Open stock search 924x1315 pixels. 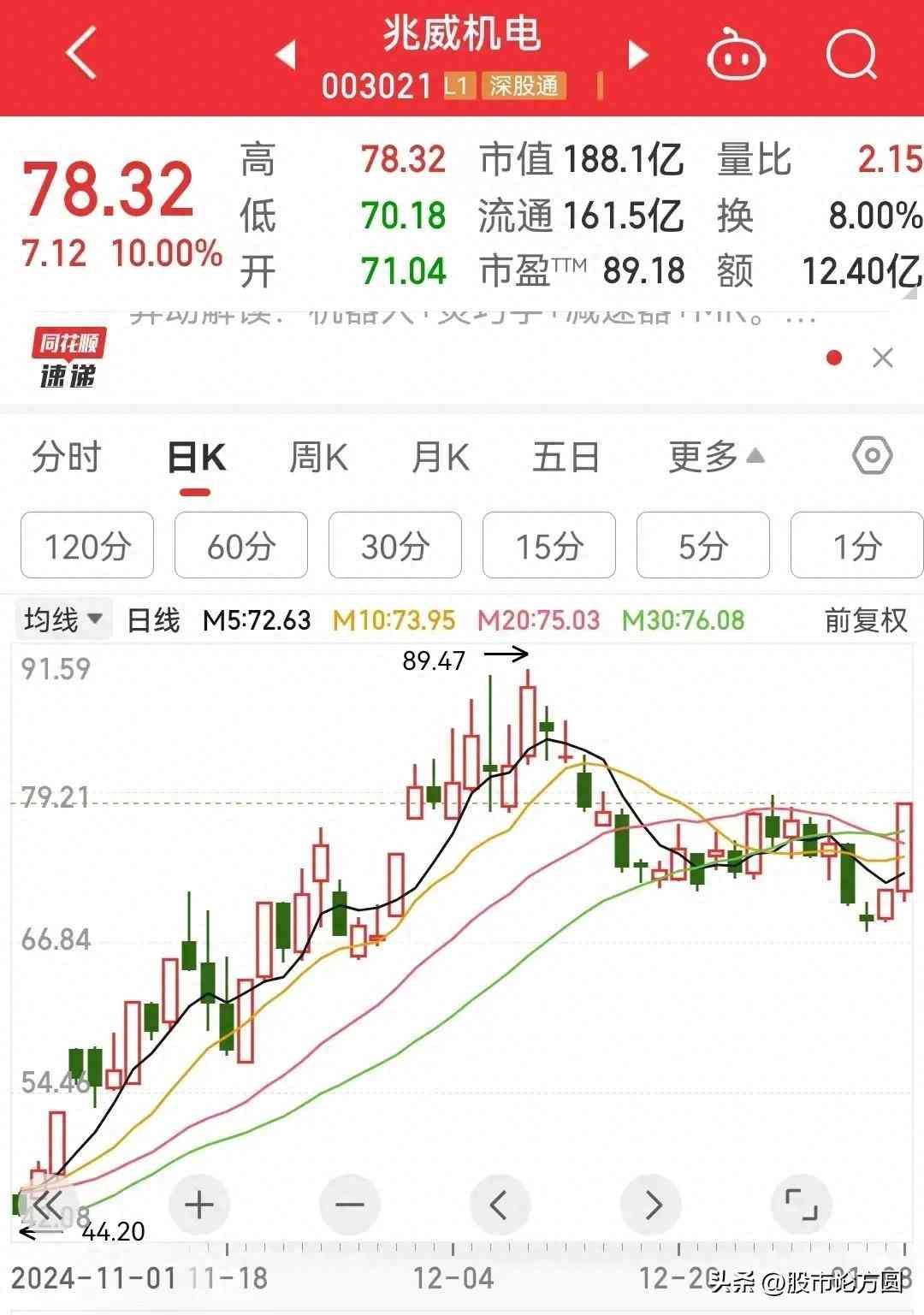point(852,55)
